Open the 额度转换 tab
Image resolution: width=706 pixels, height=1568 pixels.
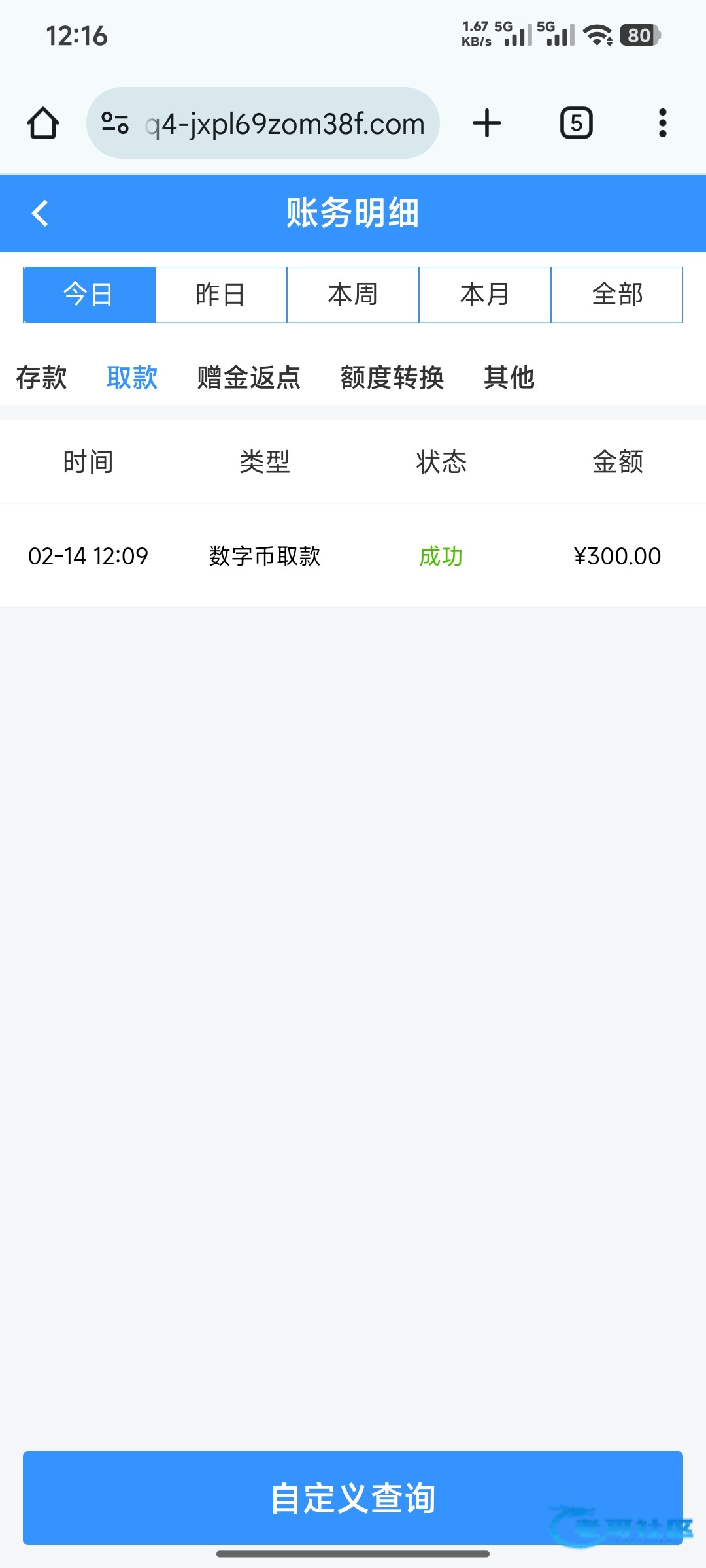tap(392, 378)
